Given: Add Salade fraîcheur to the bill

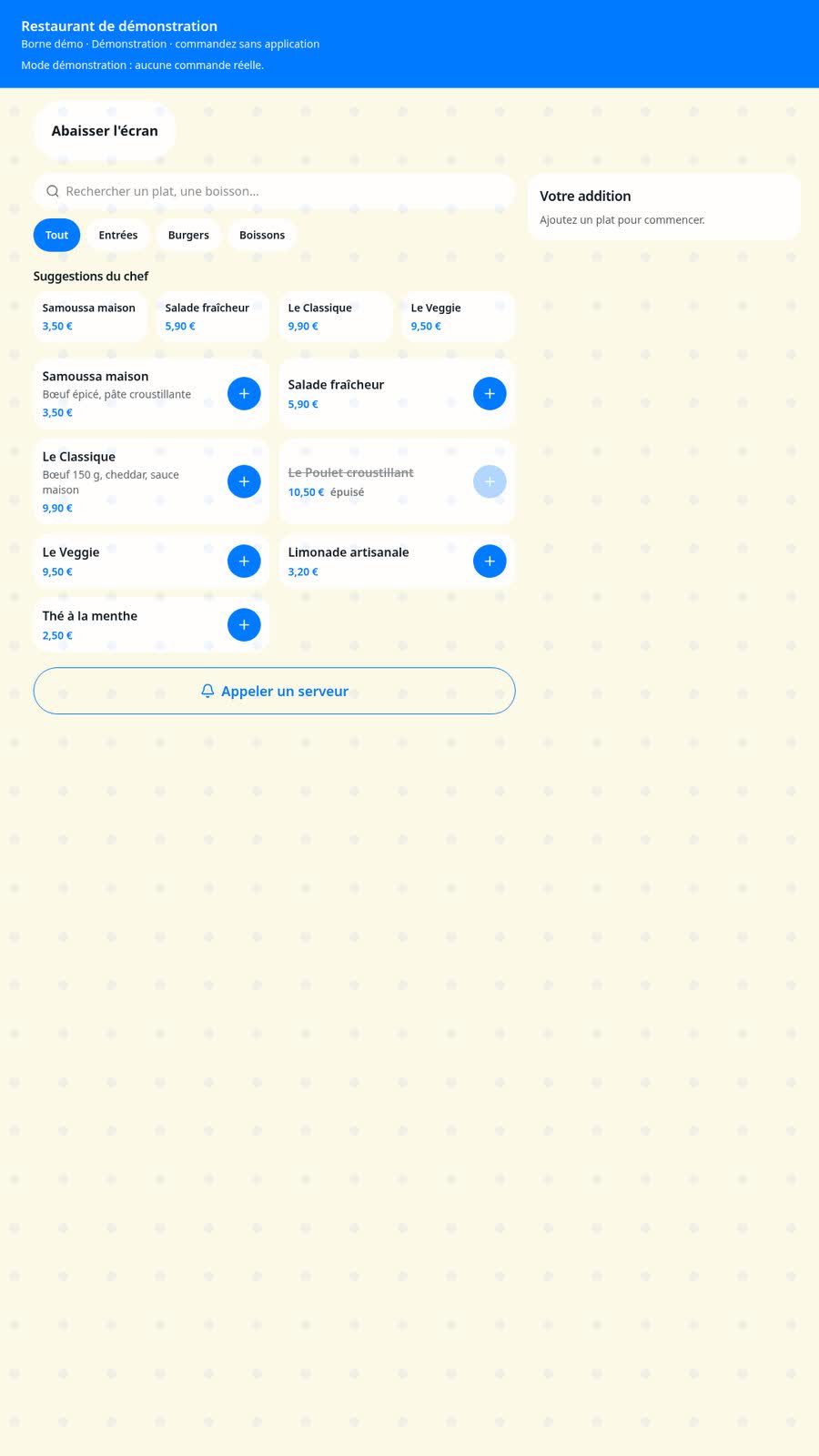Looking at the screenshot, I should pyautogui.click(x=490, y=393).
